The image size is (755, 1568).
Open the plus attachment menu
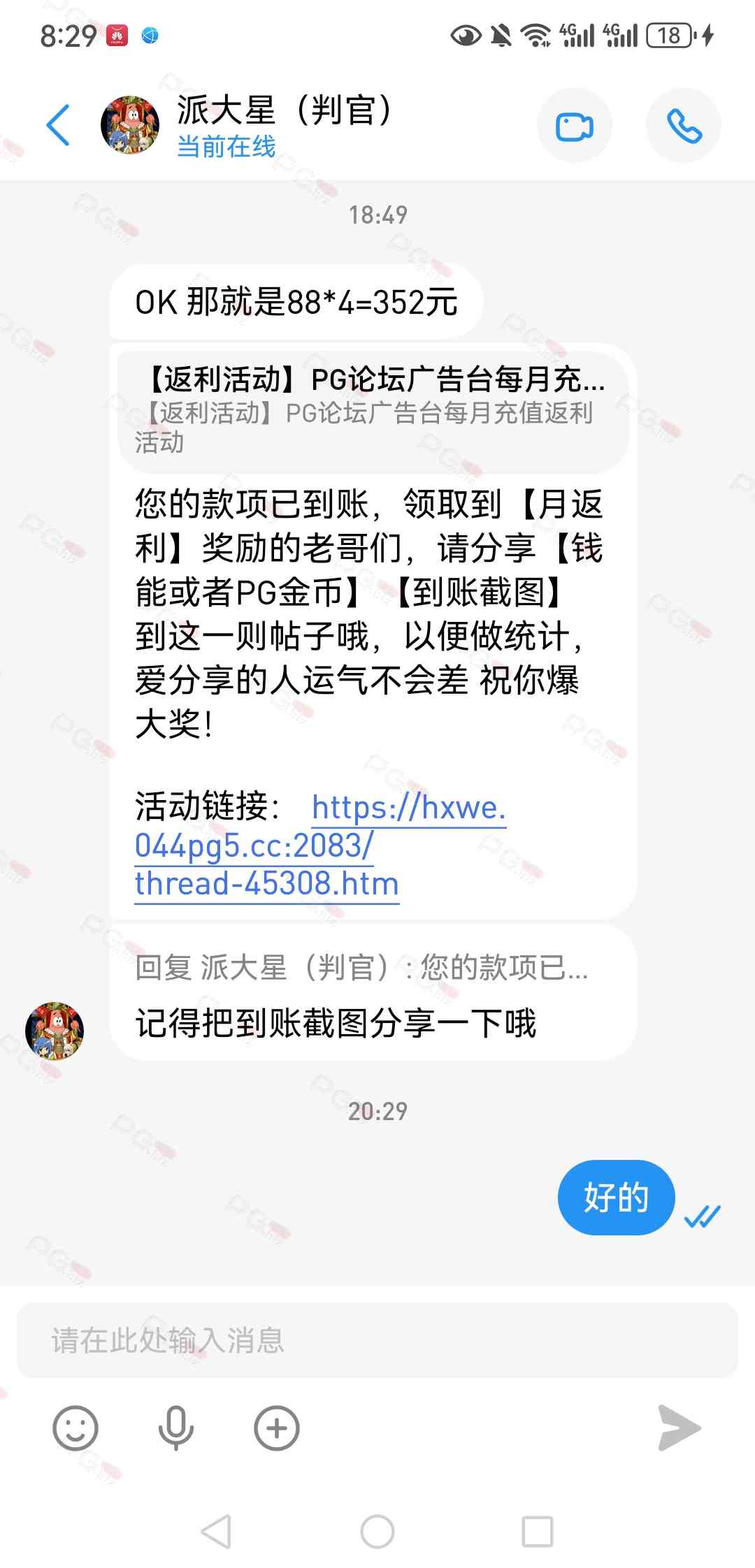click(x=277, y=1428)
